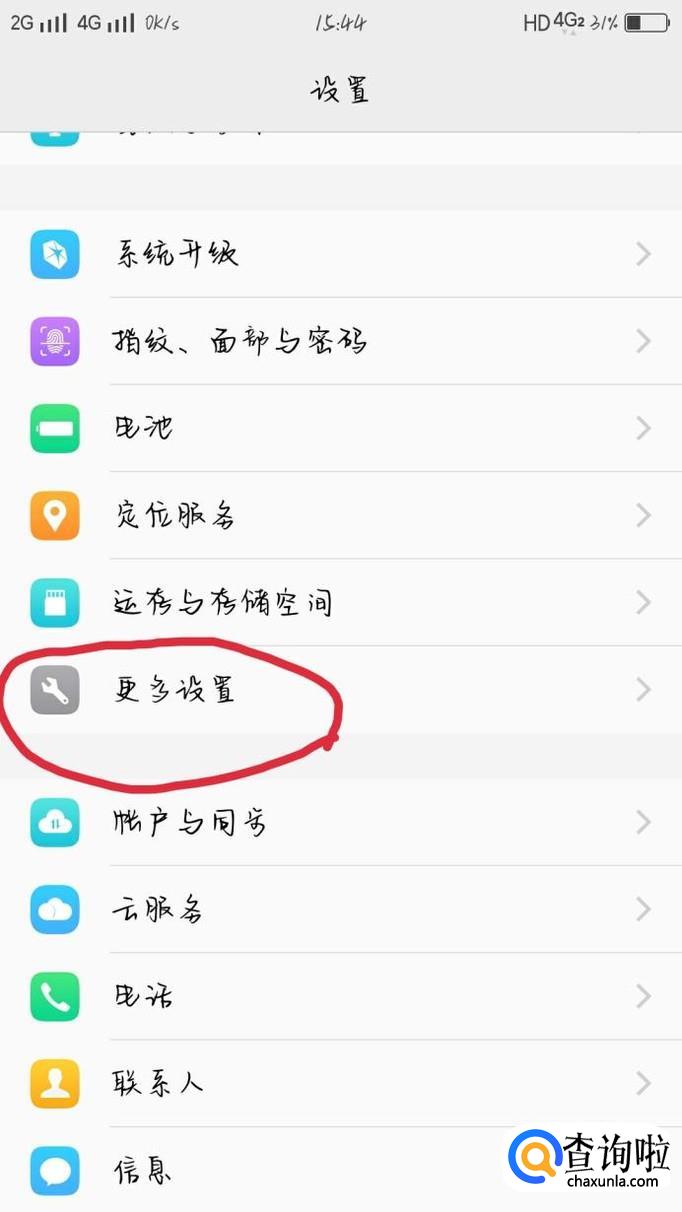Screen dimensions: 682x1212
Task: Open 联系人 settings row
Action: pos(340,1083)
